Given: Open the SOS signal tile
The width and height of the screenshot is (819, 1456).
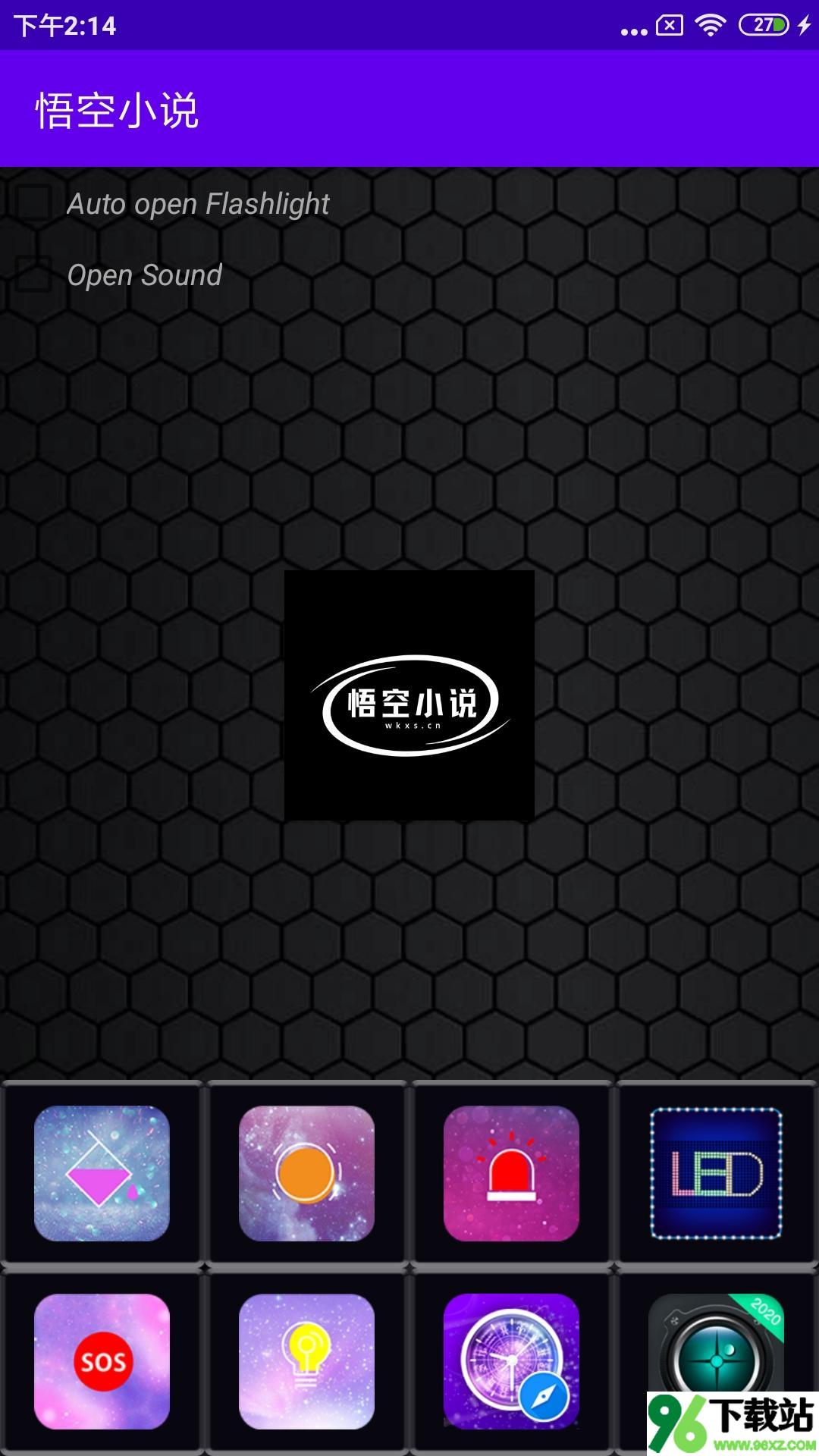Looking at the screenshot, I should 102,1361.
